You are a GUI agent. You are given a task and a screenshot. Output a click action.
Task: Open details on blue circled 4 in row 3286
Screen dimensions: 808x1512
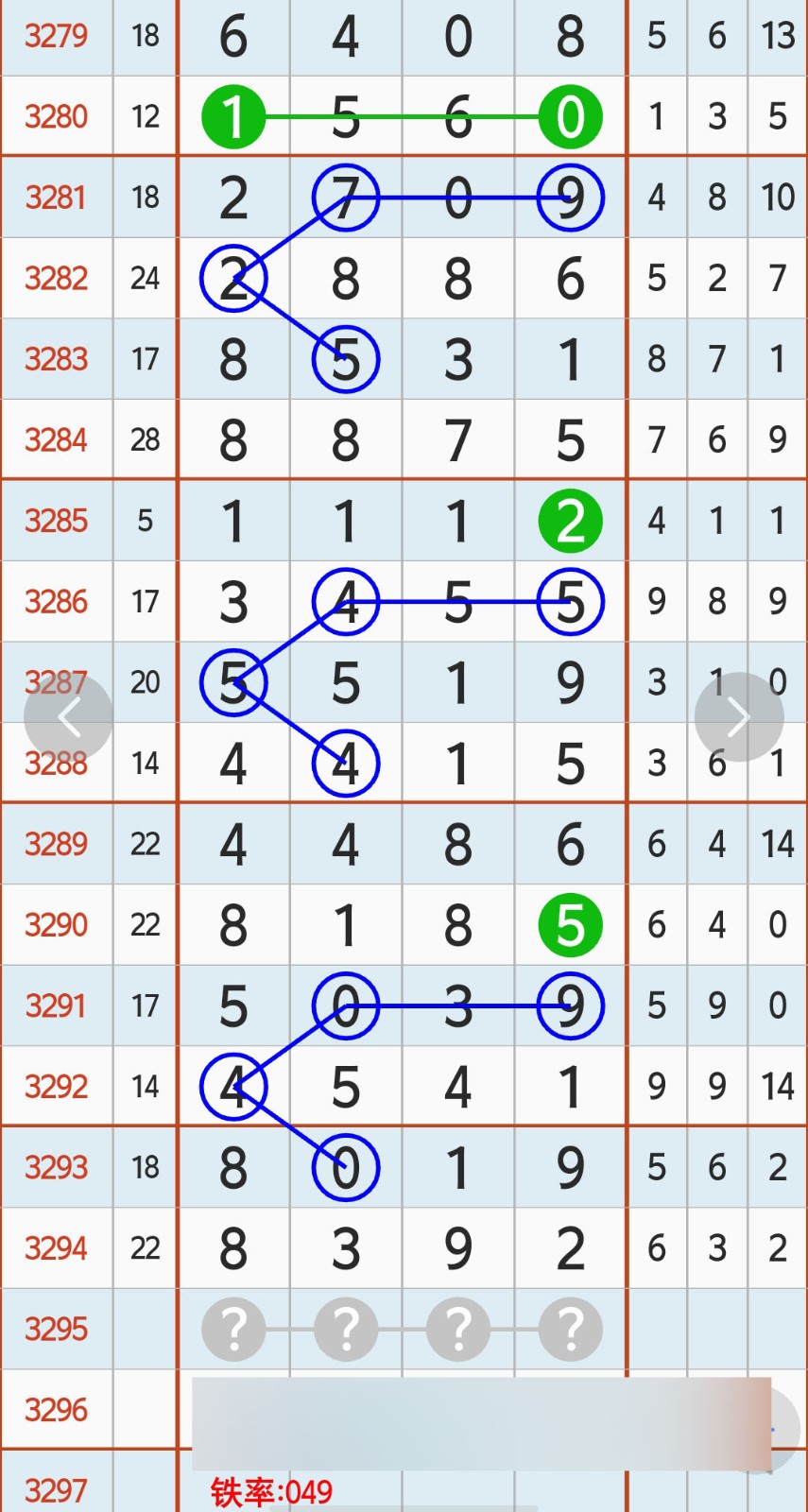346,601
